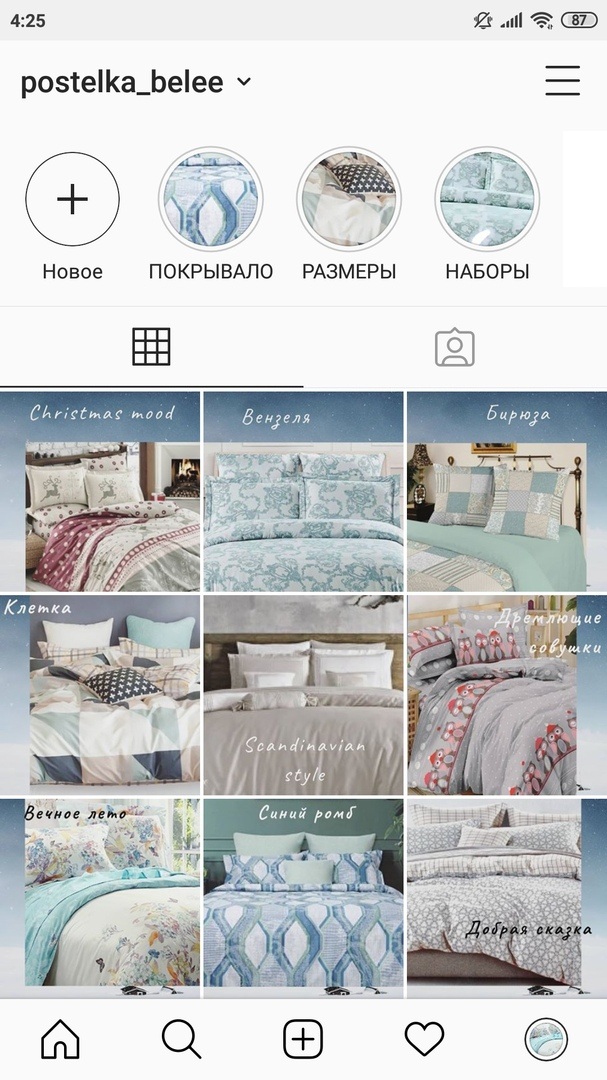
Task: Open the Вензеля bedding post
Action: (303, 492)
